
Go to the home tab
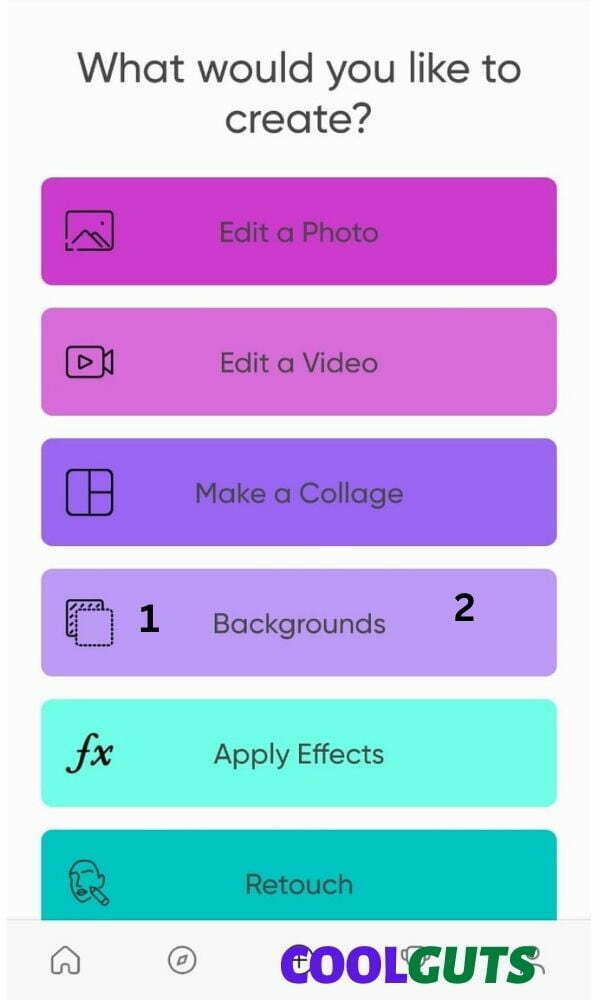[x=65, y=960]
